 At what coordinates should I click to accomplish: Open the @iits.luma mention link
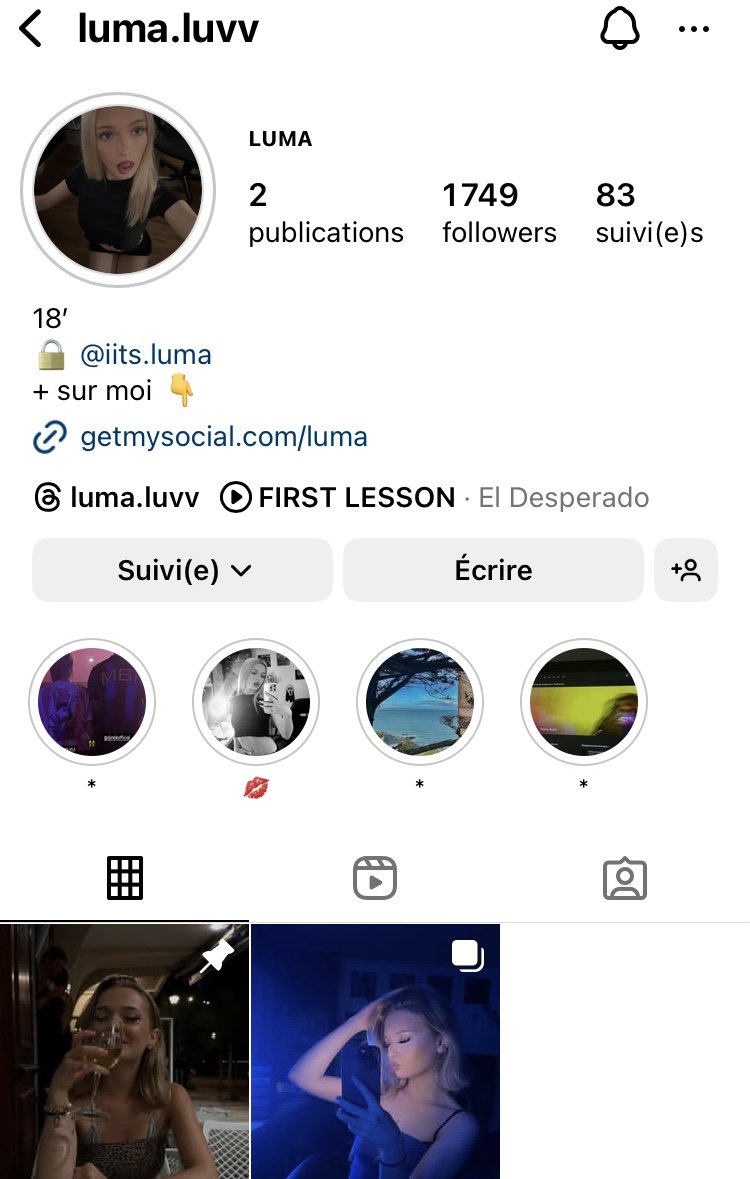(x=146, y=354)
